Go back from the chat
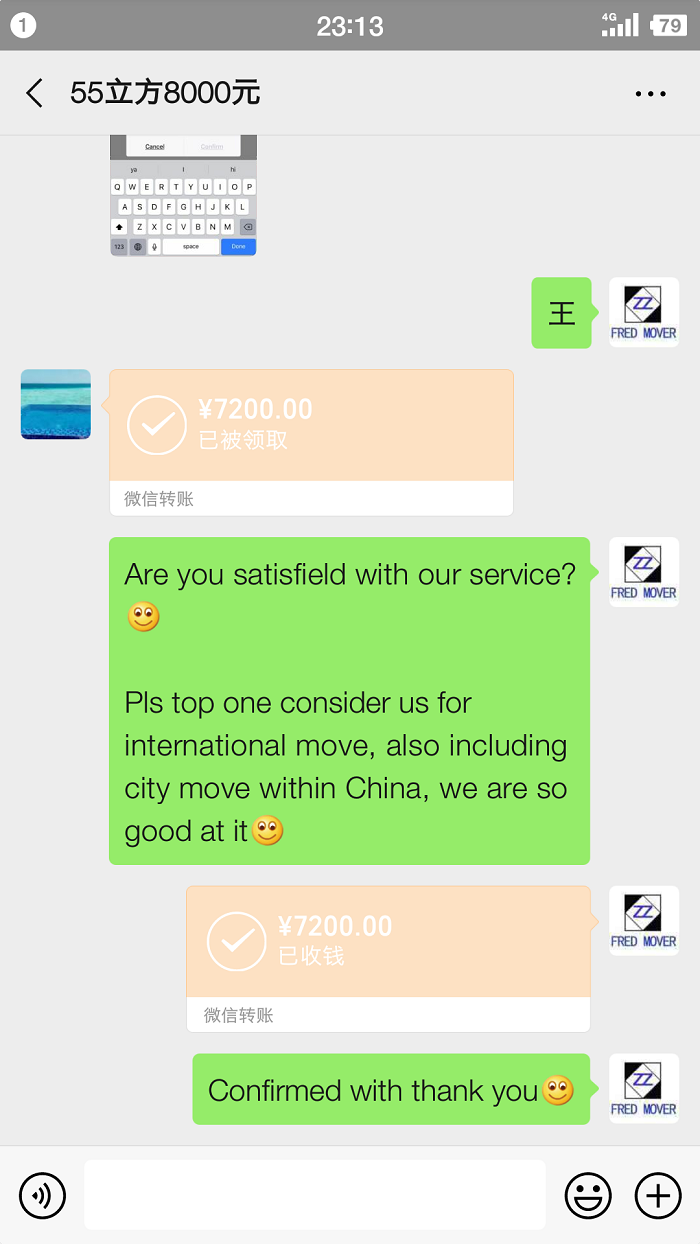Image resolution: width=700 pixels, height=1244 pixels. click(x=35, y=94)
